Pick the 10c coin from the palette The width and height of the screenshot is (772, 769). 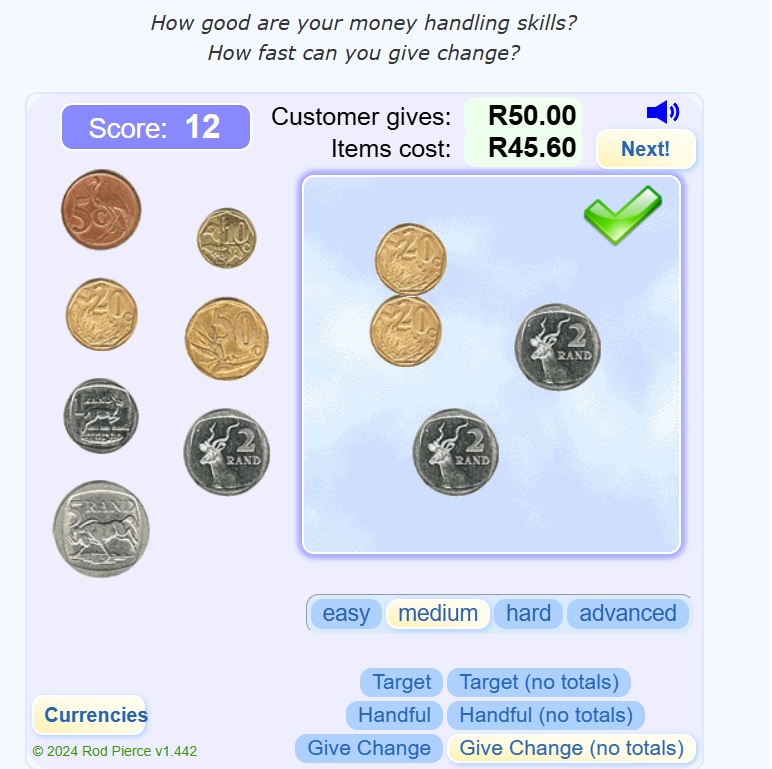[226, 238]
